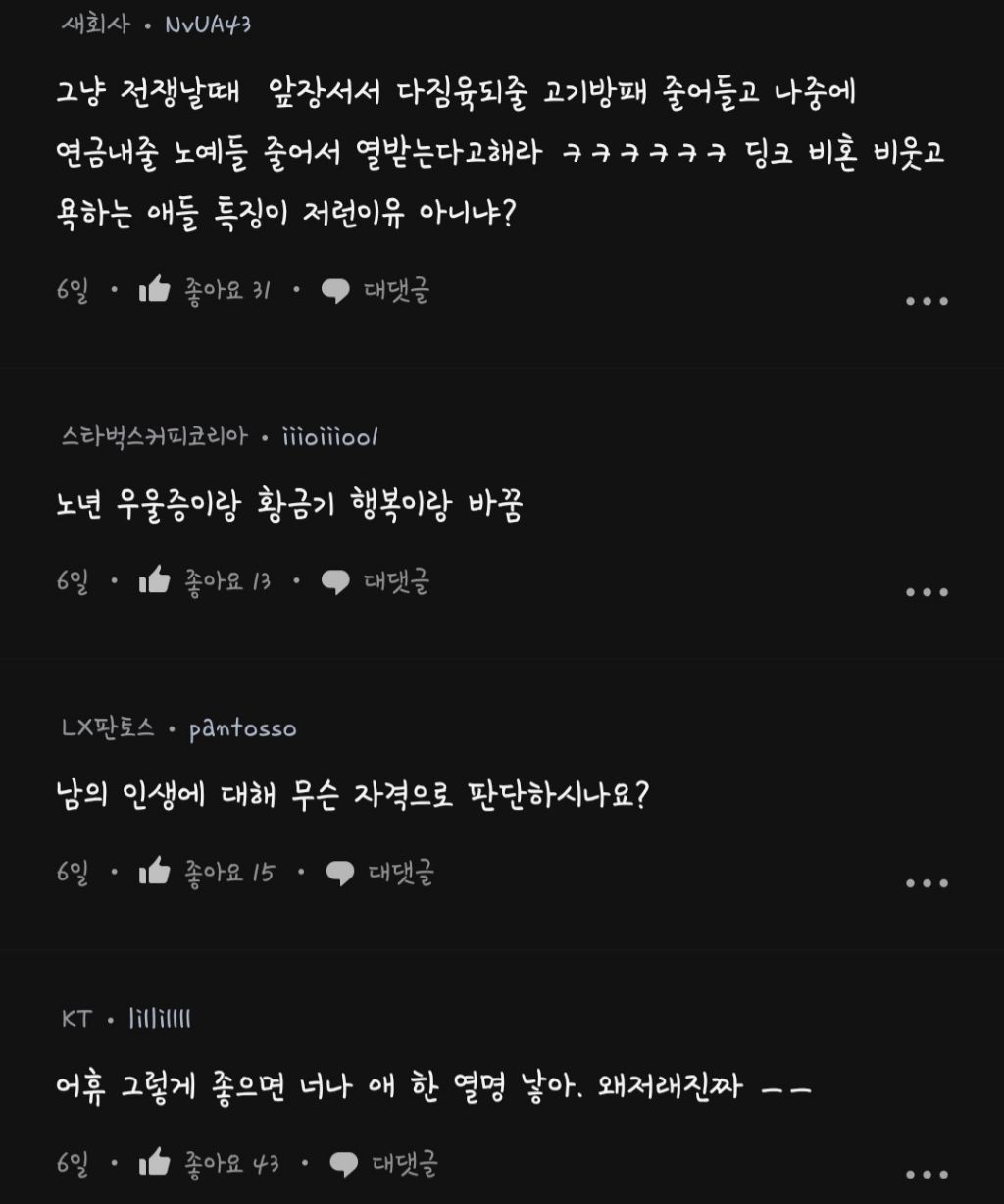
Task: Like the KT user's comment
Action: [x=155, y=1163]
